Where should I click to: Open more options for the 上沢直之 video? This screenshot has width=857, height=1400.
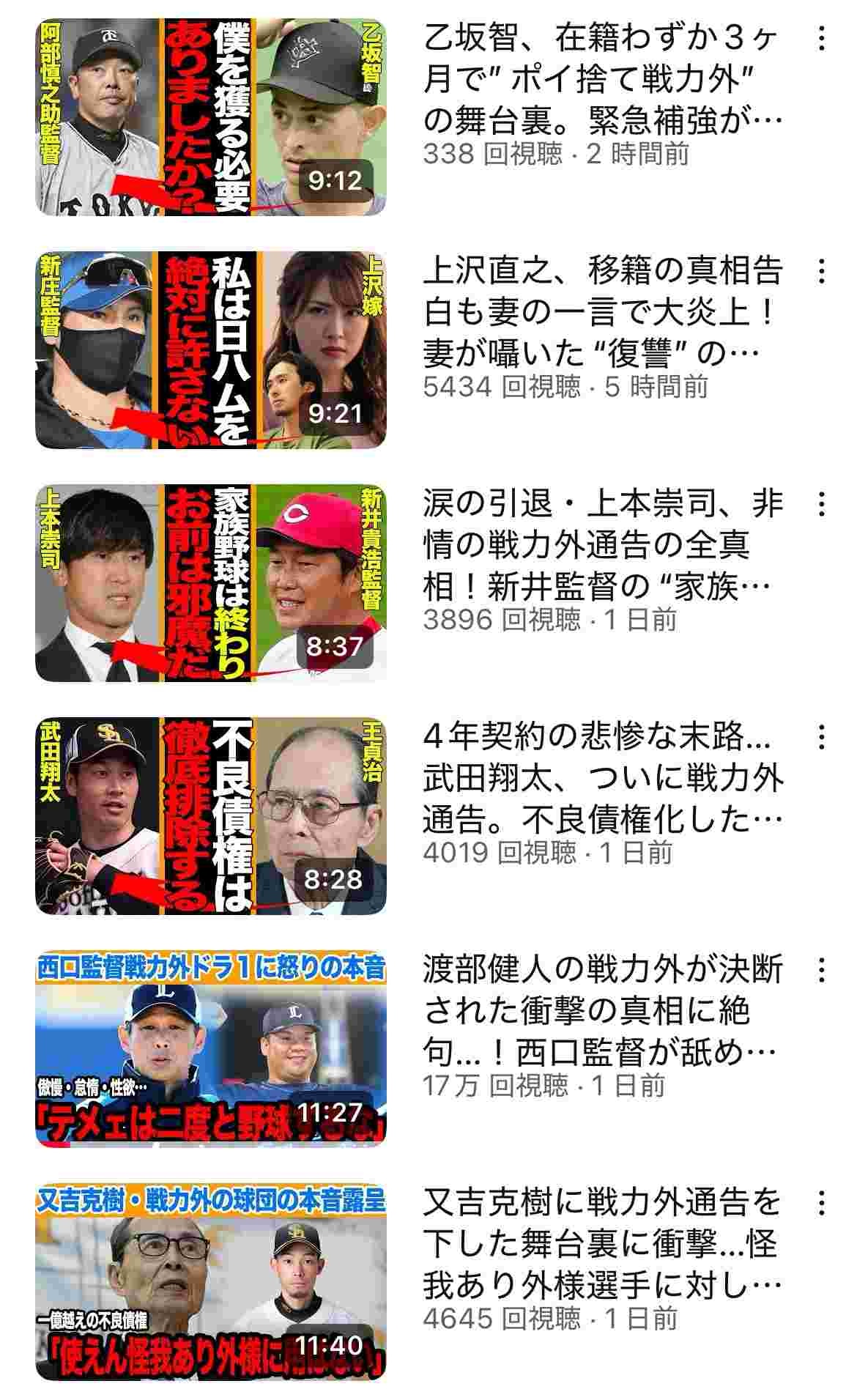coord(822,271)
